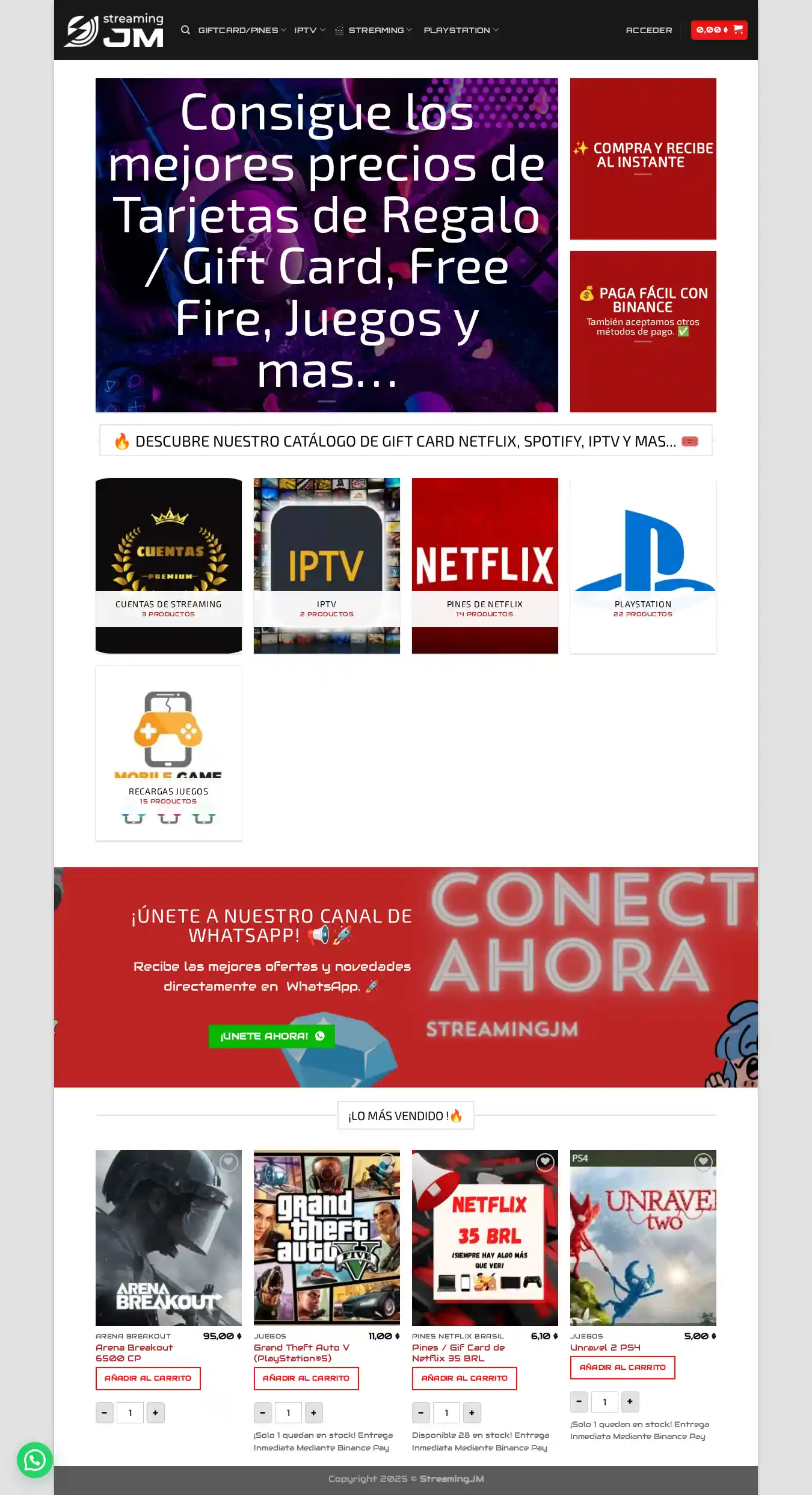
Task: Open Recargas Juegos category
Action: (x=168, y=752)
